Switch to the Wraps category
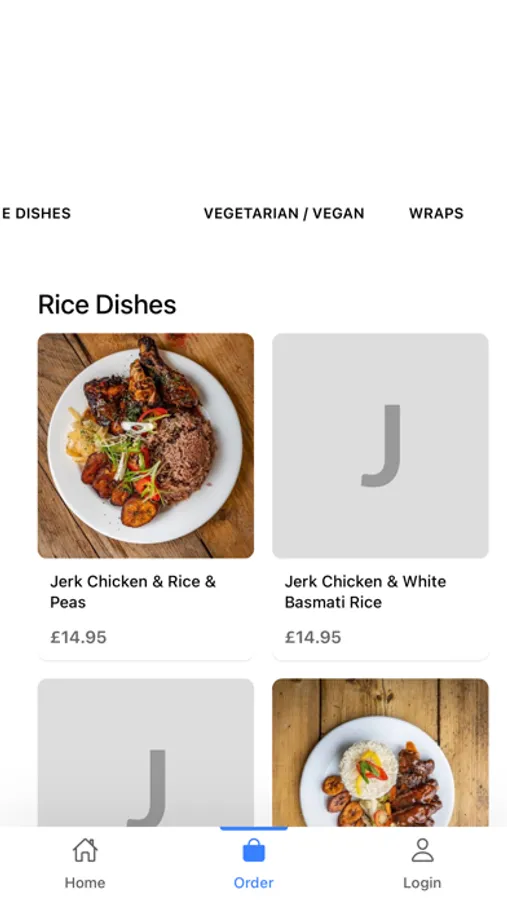The height and width of the screenshot is (900, 507). pyautogui.click(x=436, y=213)
